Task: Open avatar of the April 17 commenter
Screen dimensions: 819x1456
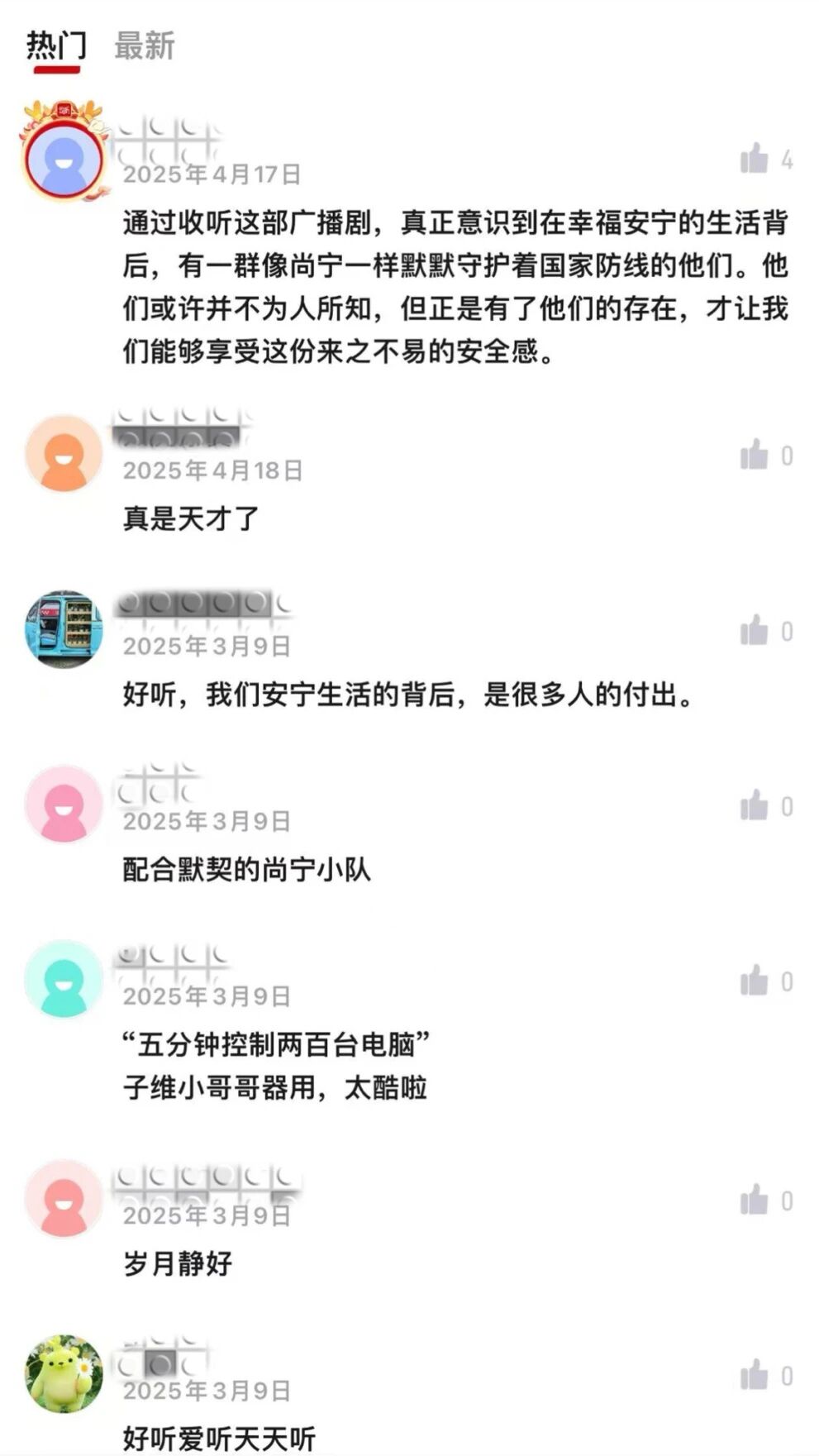Action: coord(64,155)
